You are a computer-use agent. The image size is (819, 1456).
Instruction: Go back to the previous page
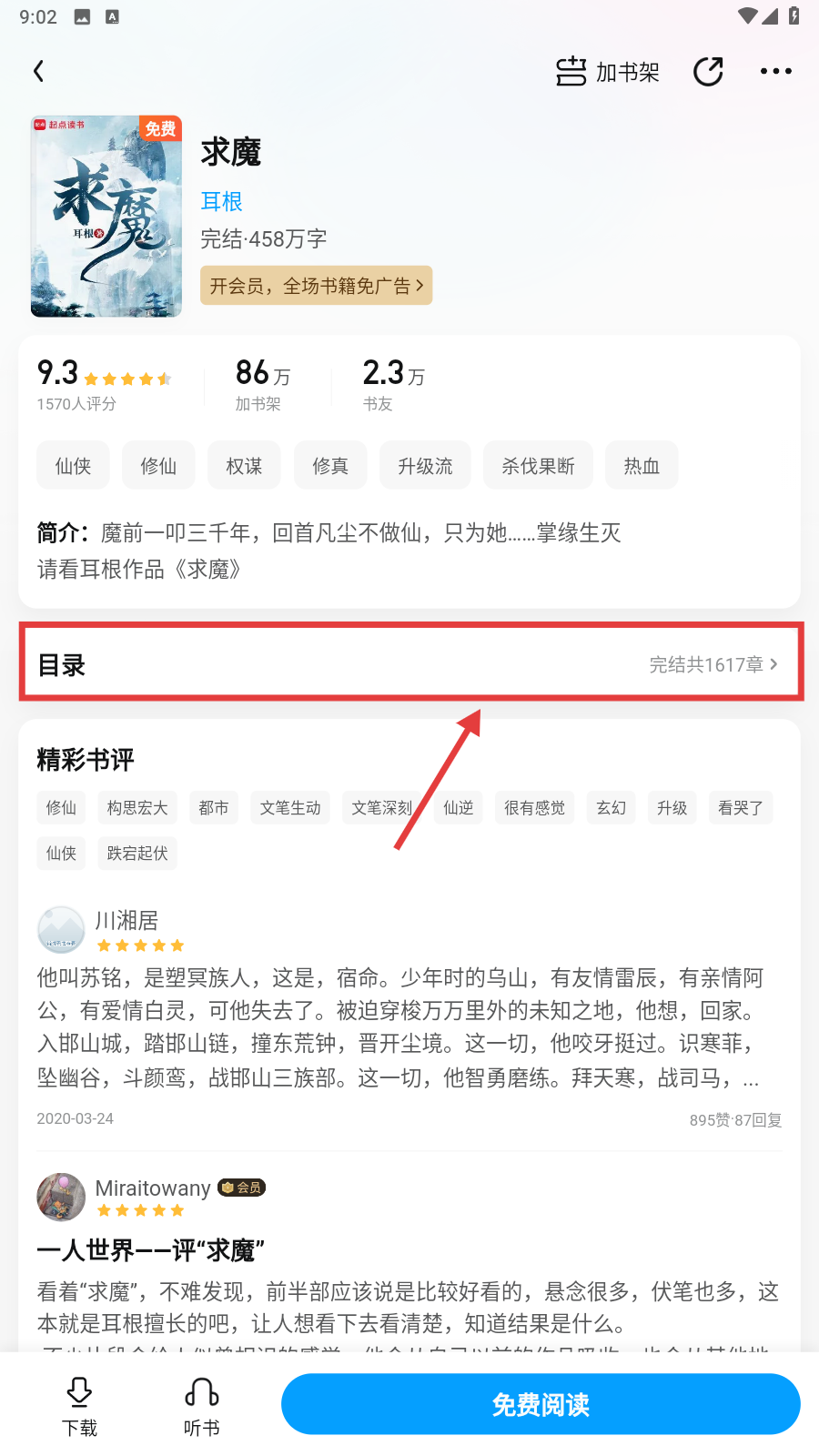click(38, 71)
